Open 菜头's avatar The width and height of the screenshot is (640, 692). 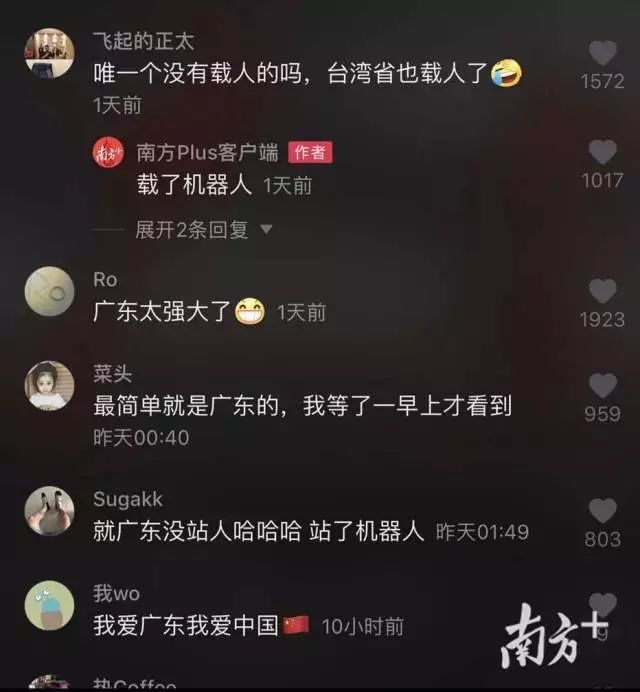tap(49, 386)
